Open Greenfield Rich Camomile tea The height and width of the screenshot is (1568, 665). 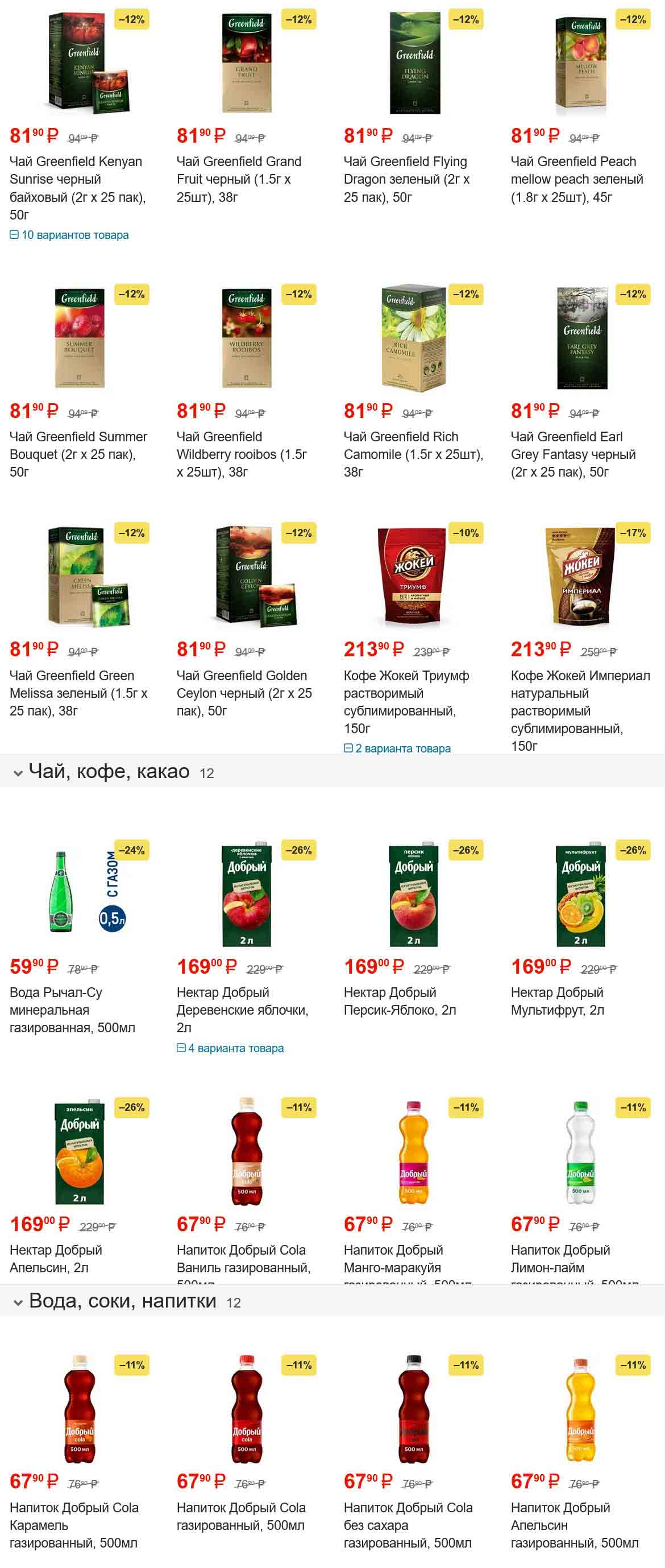tap(413, 453)
